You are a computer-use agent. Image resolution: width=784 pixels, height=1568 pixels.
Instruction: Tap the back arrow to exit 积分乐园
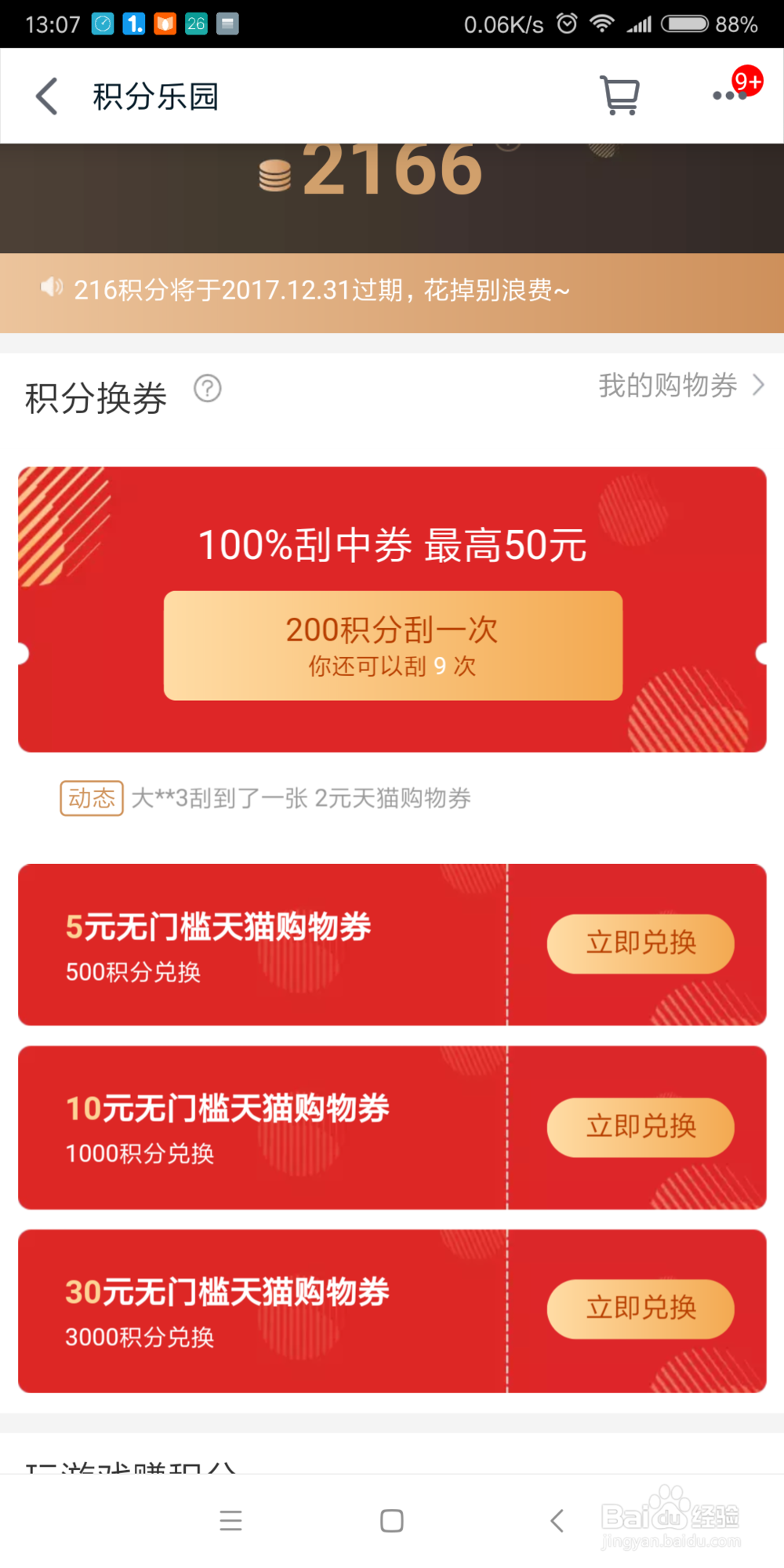(45, 95)
